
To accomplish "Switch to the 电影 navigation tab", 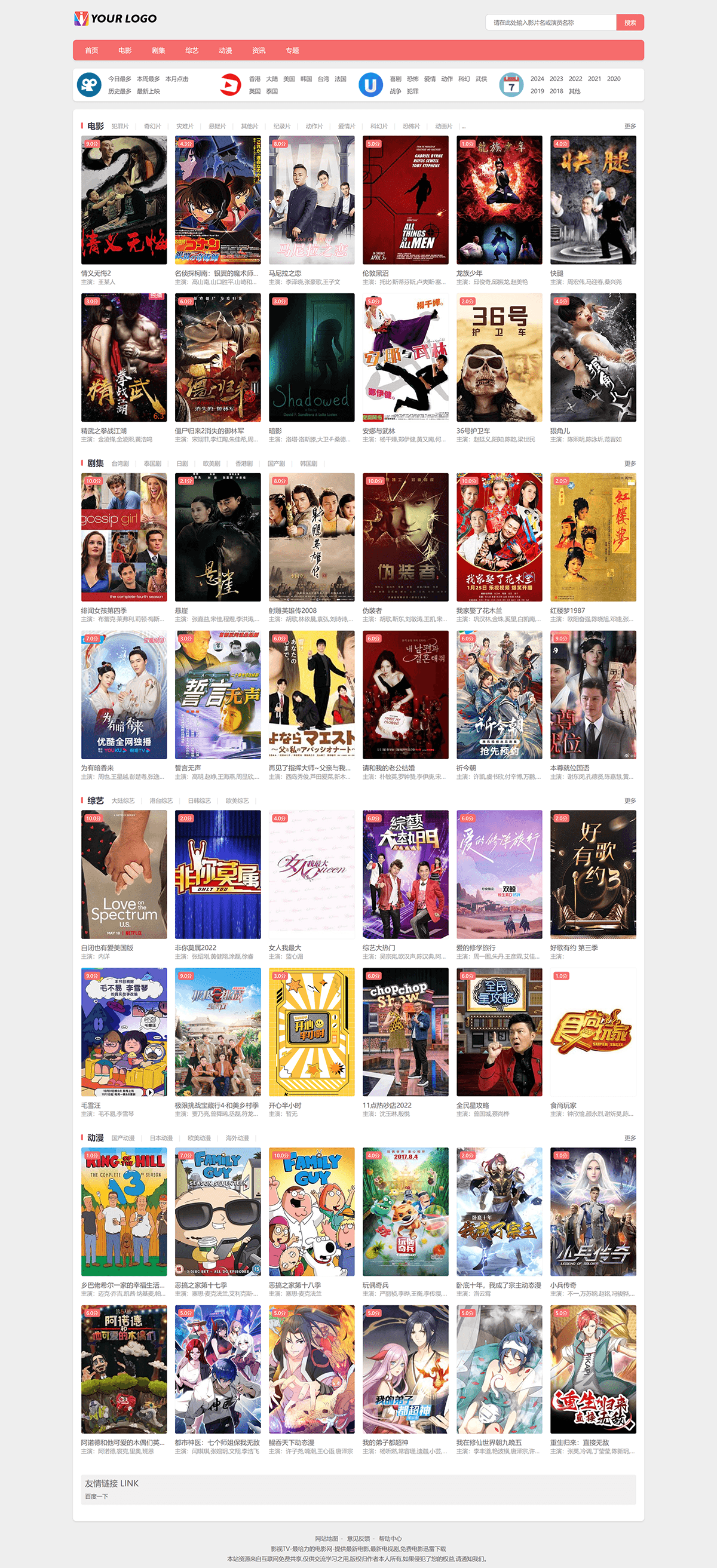I will coord(125,51).
